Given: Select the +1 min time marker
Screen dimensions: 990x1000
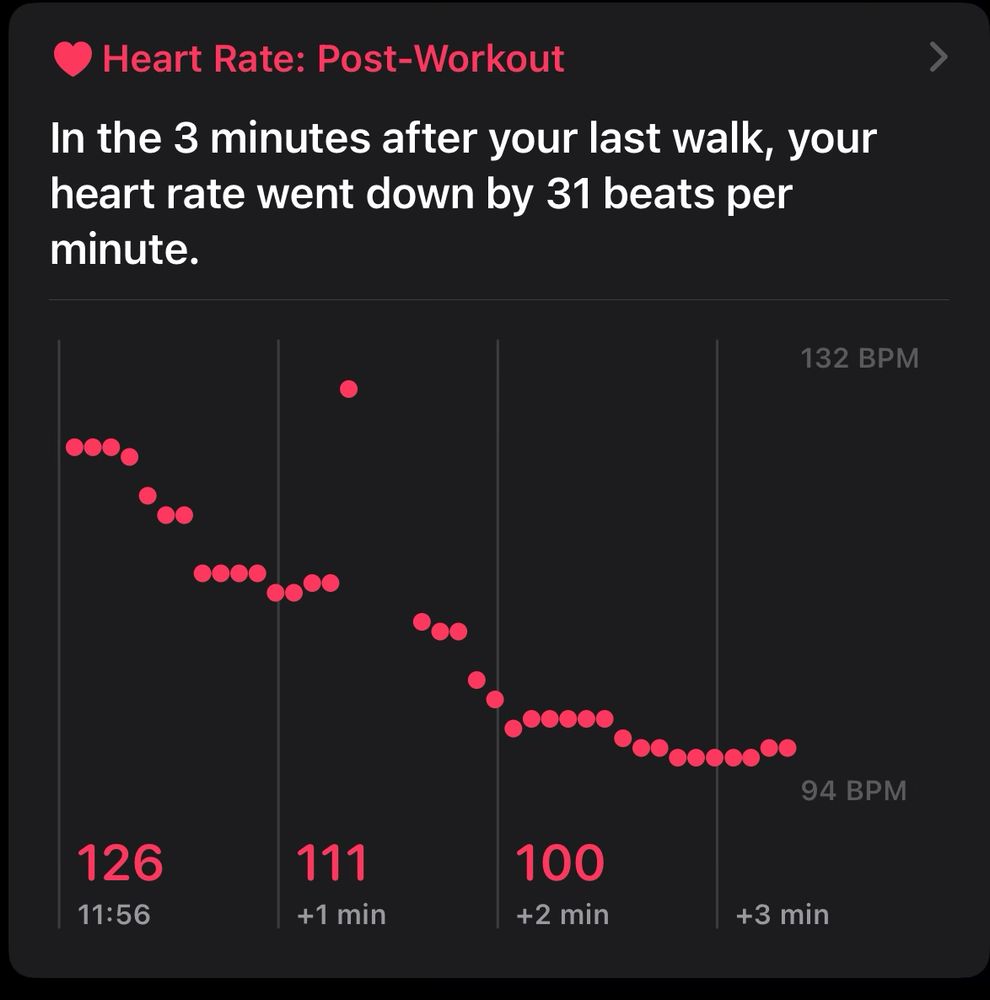Looking at the screenshot, I should tap(342, 913).
